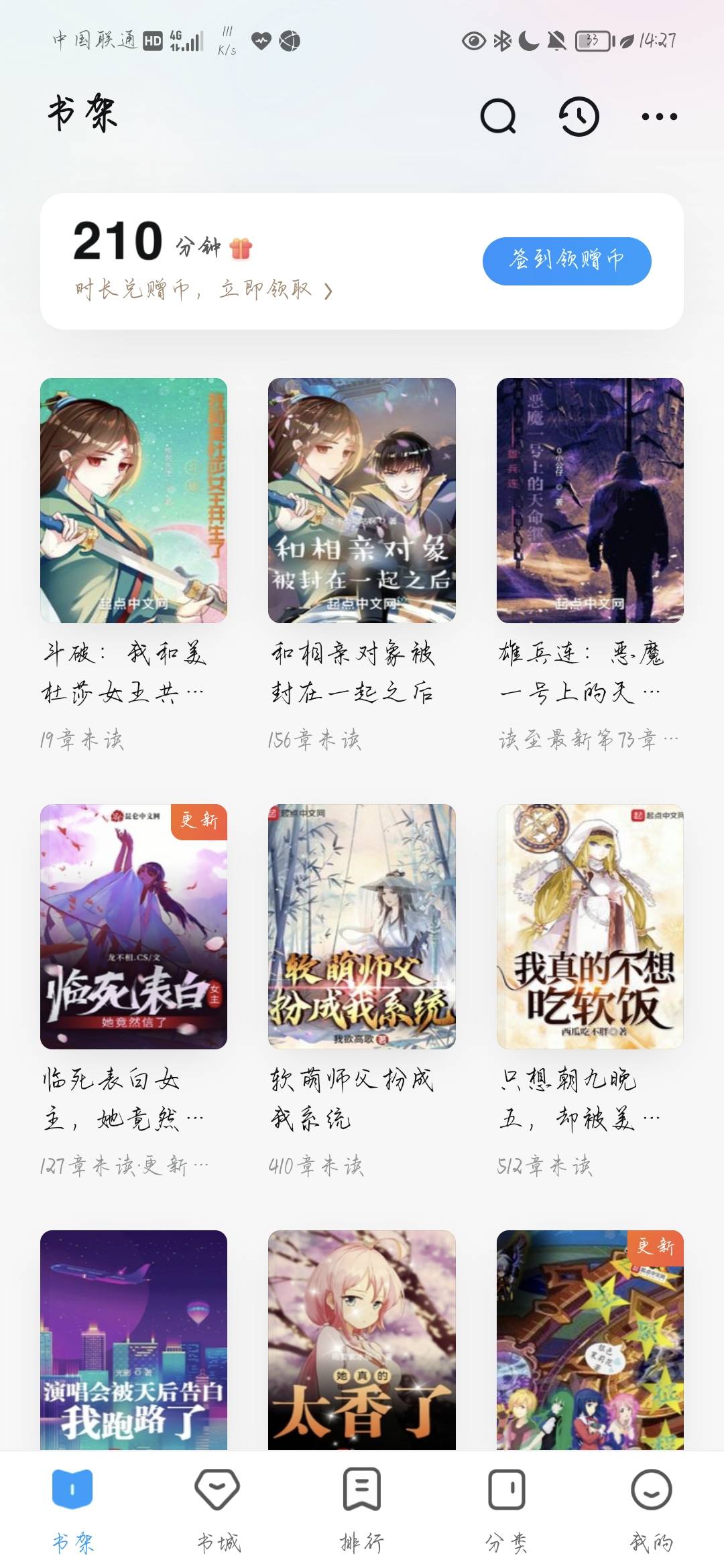Open the book 和相亲对象被封在一起之后
Image resolution: width=724 pixels, height=1568 pixels.
361,501
